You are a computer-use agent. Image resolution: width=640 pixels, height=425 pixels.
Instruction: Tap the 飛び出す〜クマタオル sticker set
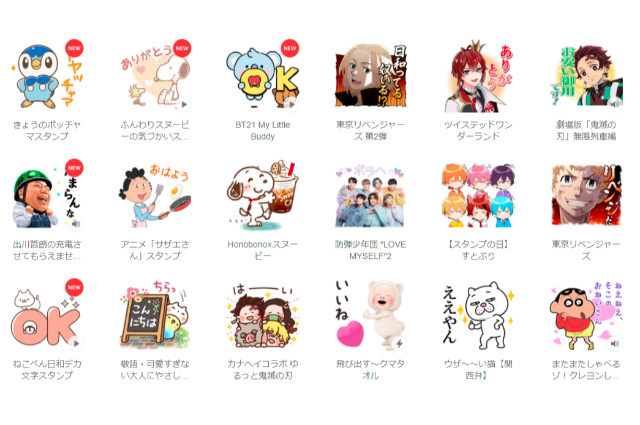tap(369, 316)
